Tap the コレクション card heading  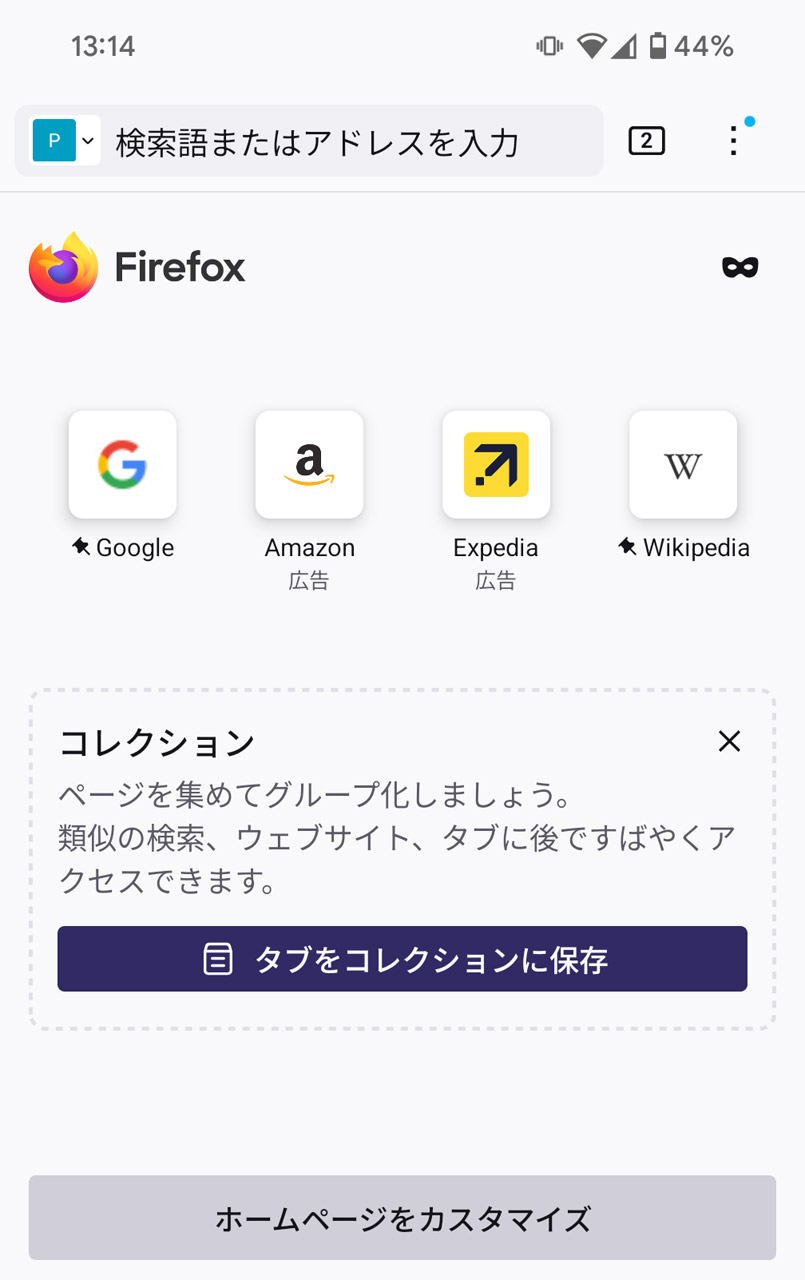[x=155, y=742]
